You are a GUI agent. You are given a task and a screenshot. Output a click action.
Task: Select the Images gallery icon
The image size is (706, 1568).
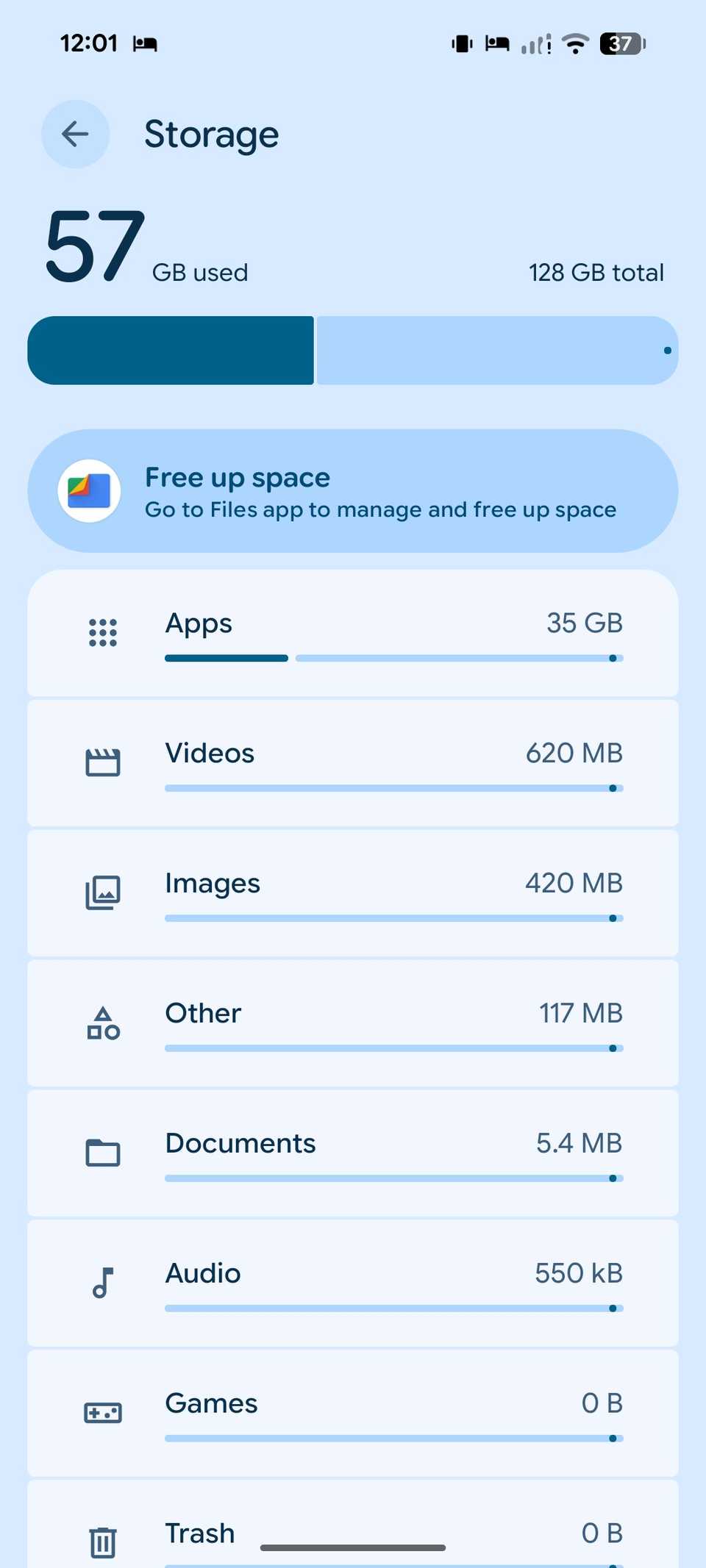(102, 892)
